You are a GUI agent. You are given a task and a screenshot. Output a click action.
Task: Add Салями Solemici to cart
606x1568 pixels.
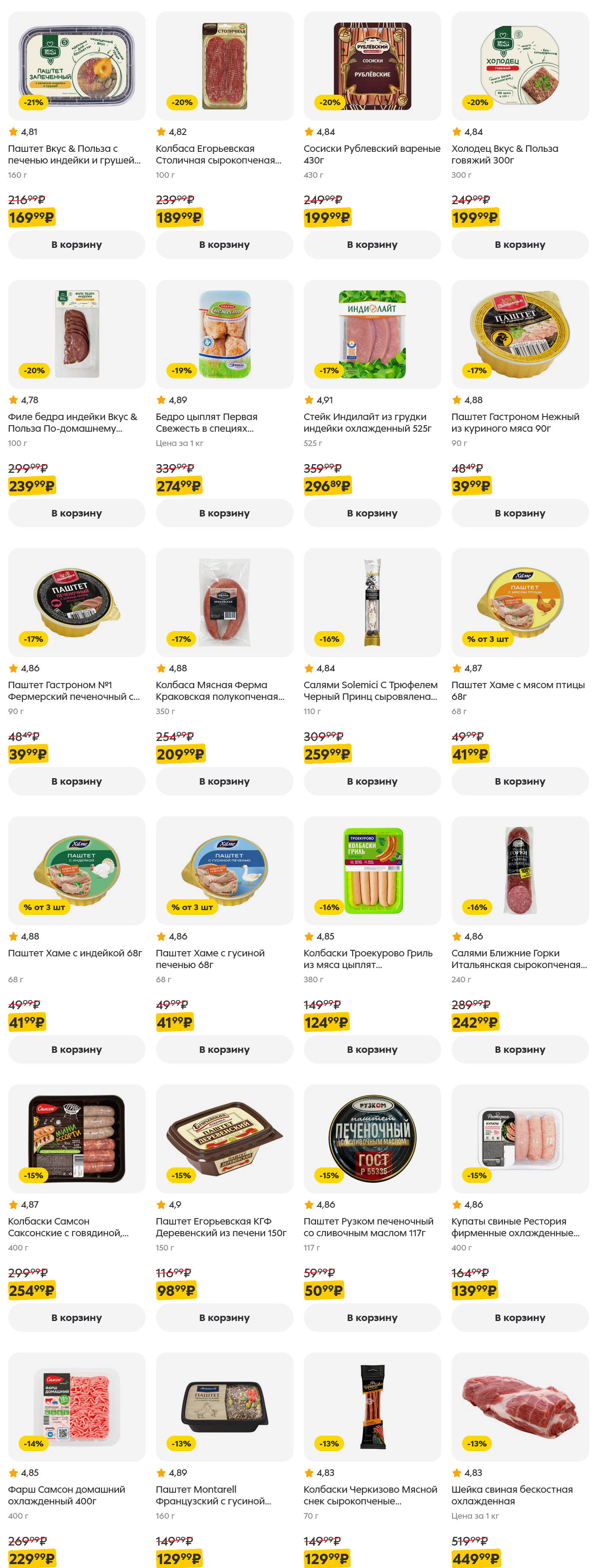[372, 781]
